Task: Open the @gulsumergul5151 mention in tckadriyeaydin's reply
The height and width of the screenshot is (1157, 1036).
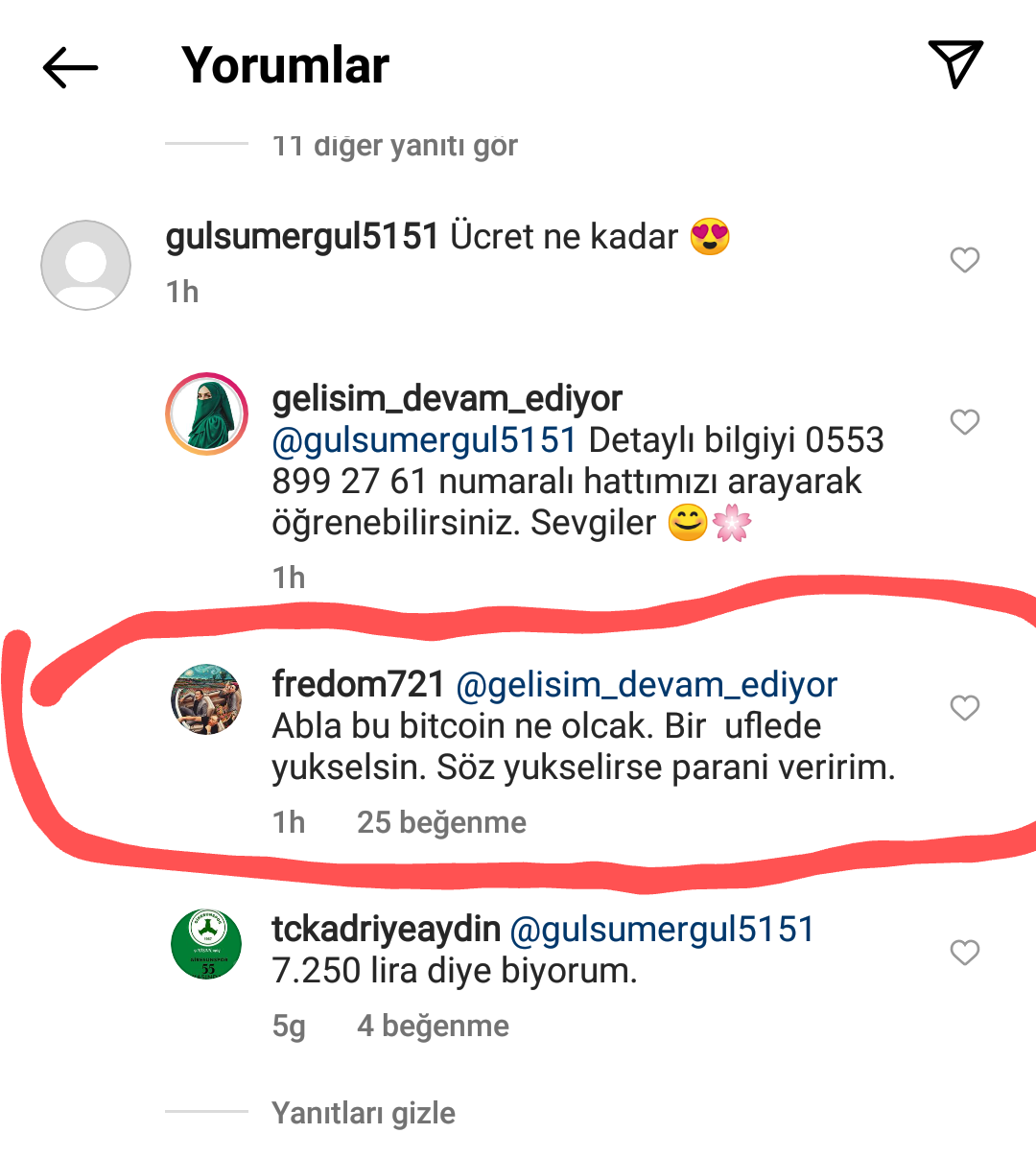Action: (662, 929)
